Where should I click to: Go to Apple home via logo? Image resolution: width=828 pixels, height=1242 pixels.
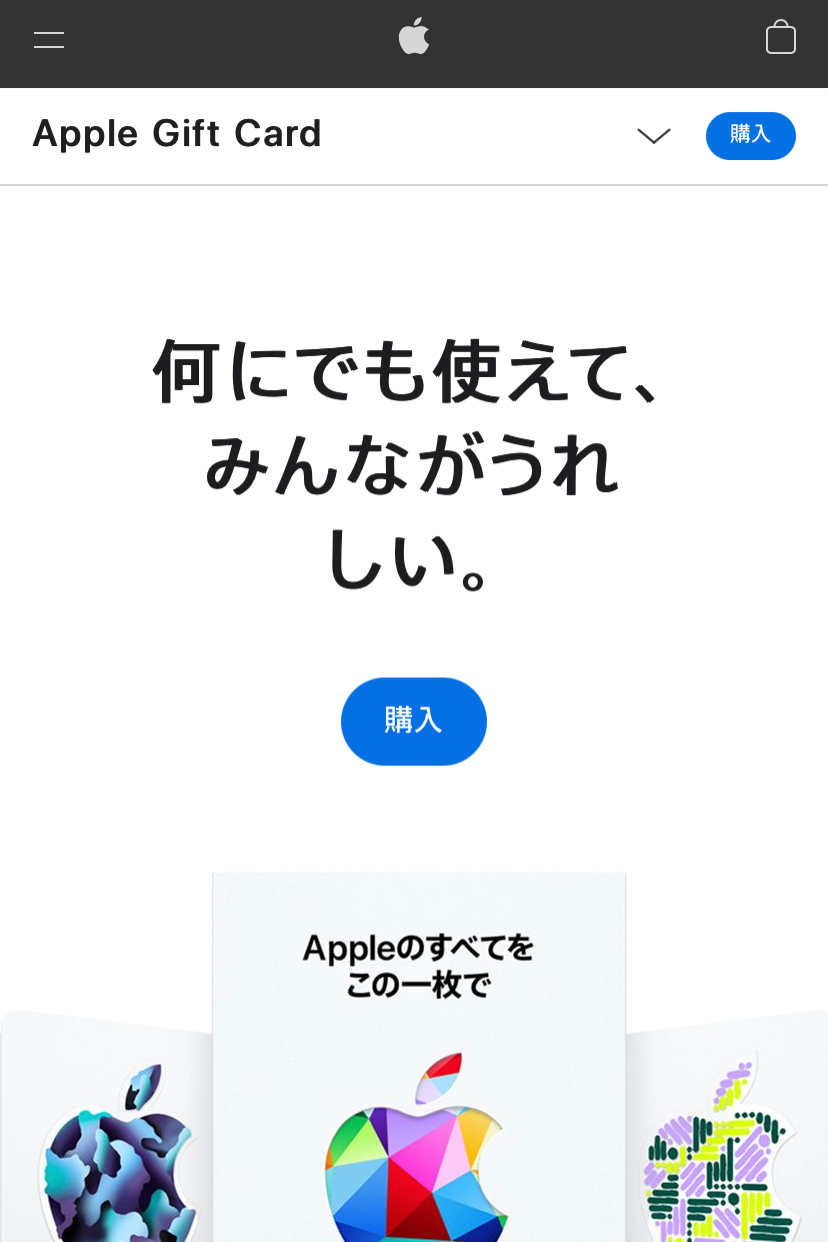414,38
